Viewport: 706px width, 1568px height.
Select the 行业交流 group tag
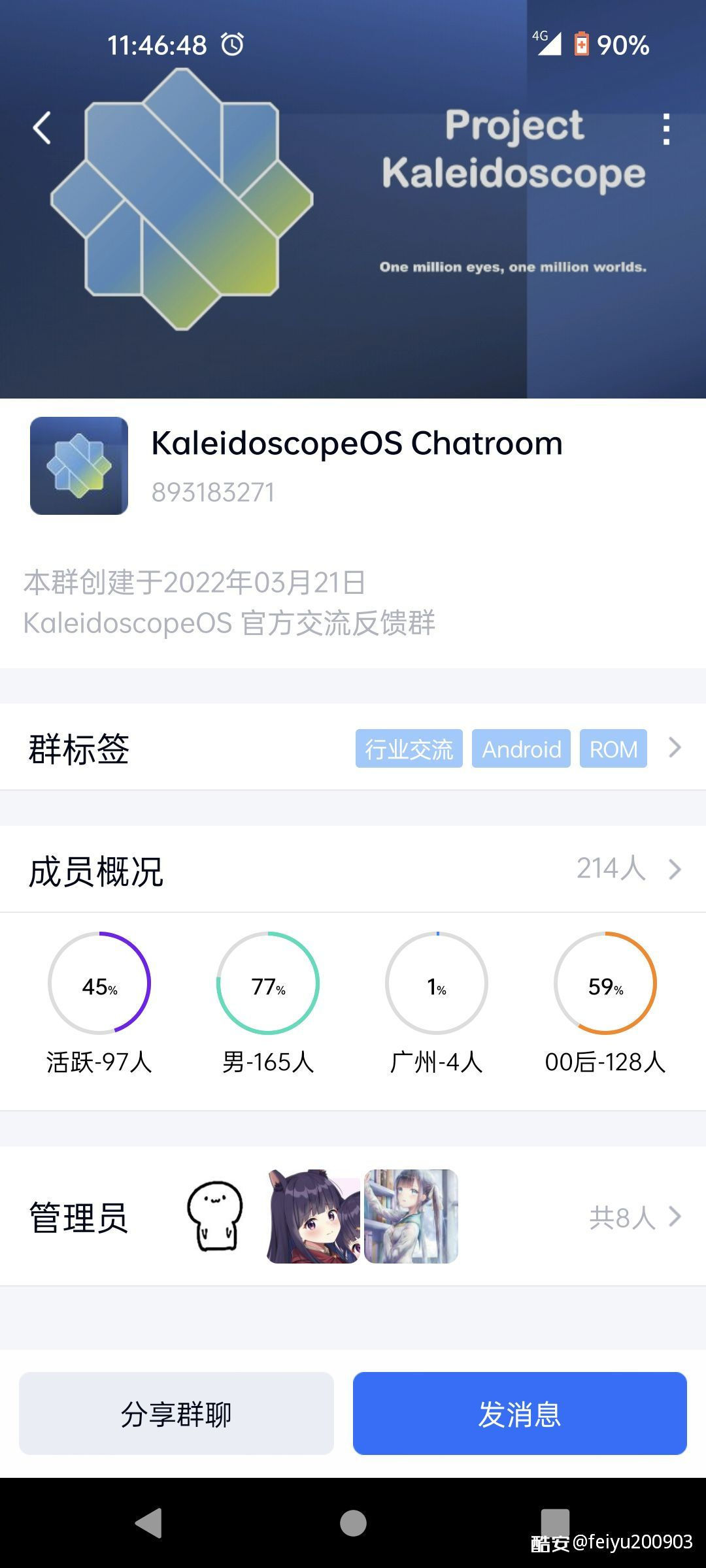point(409,749)
